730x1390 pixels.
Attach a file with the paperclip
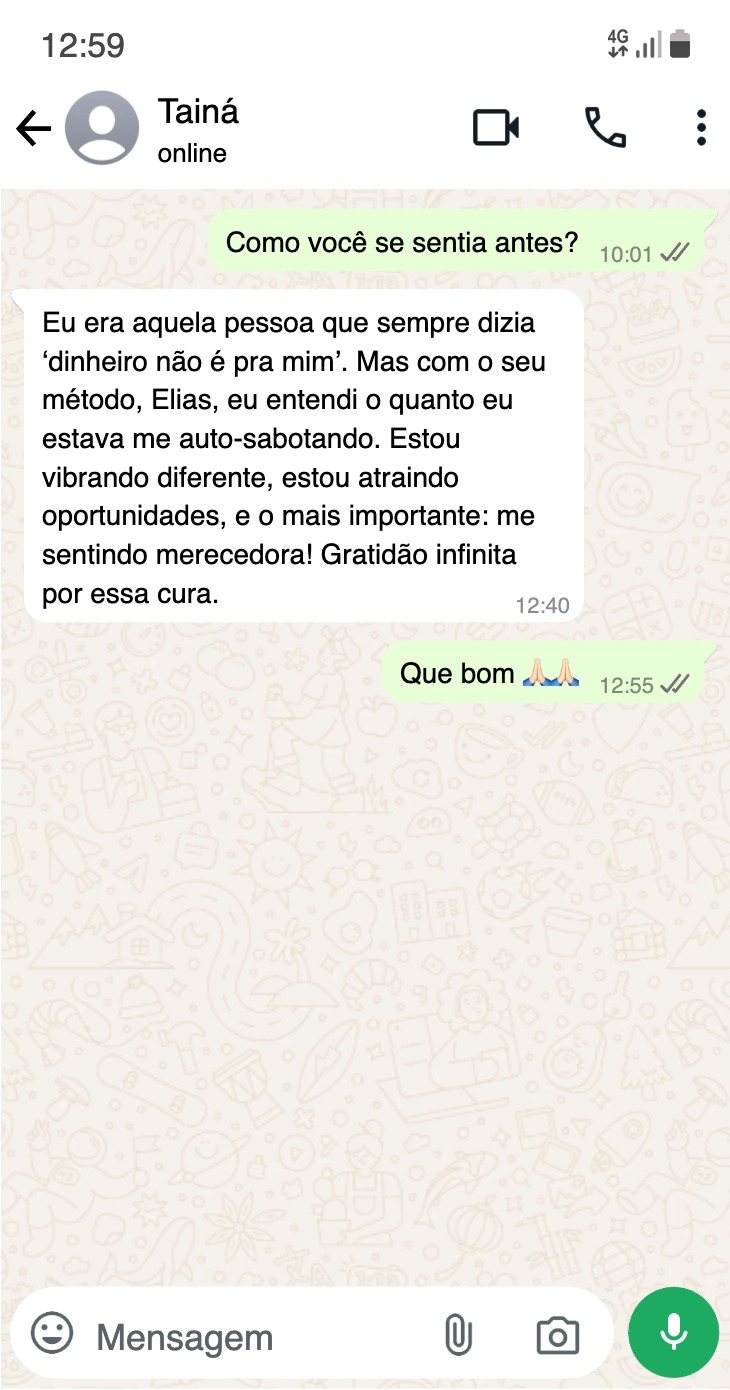click(x=458, y=1335)
